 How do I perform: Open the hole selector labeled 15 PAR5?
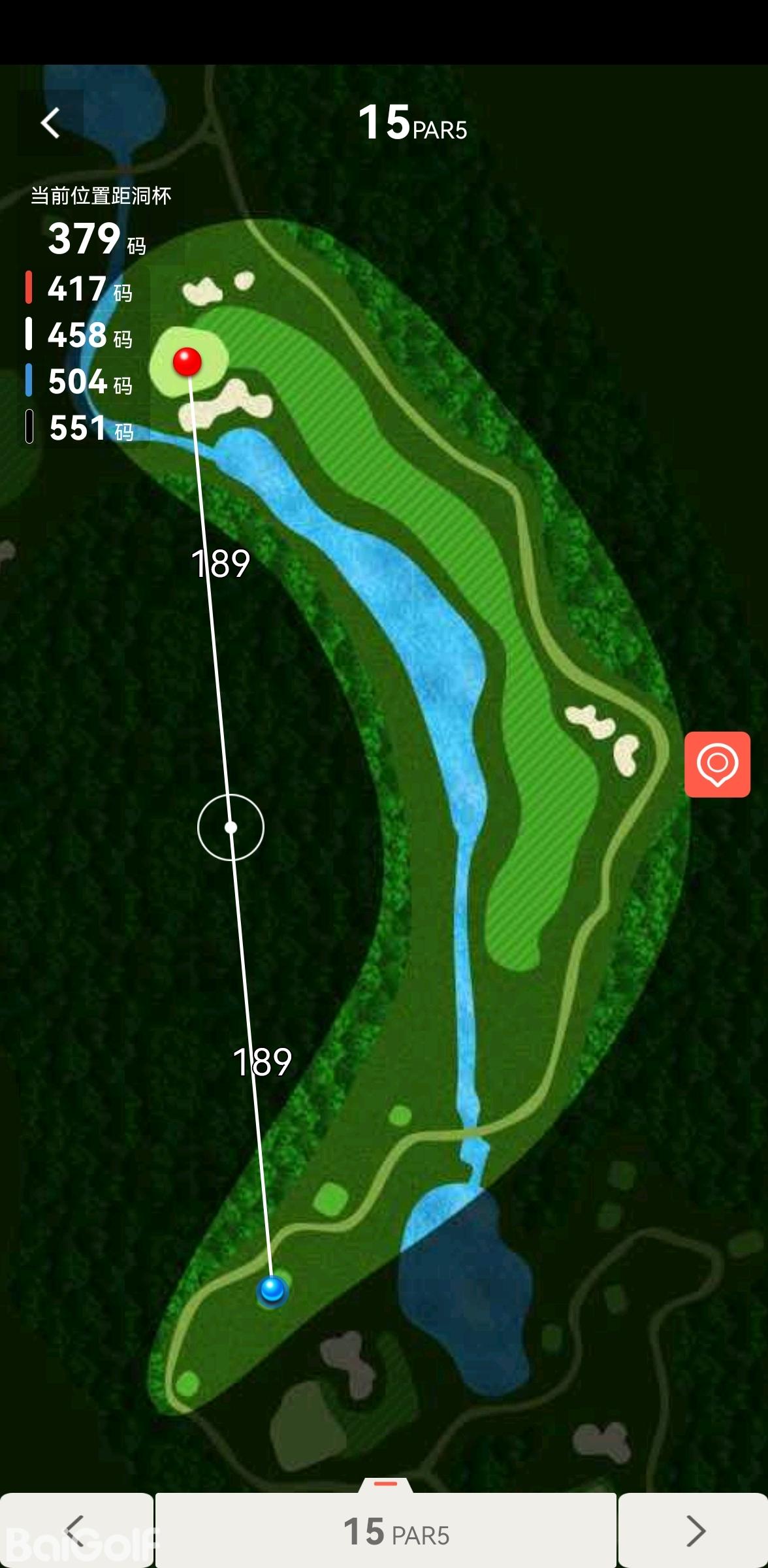point(386,1530)
